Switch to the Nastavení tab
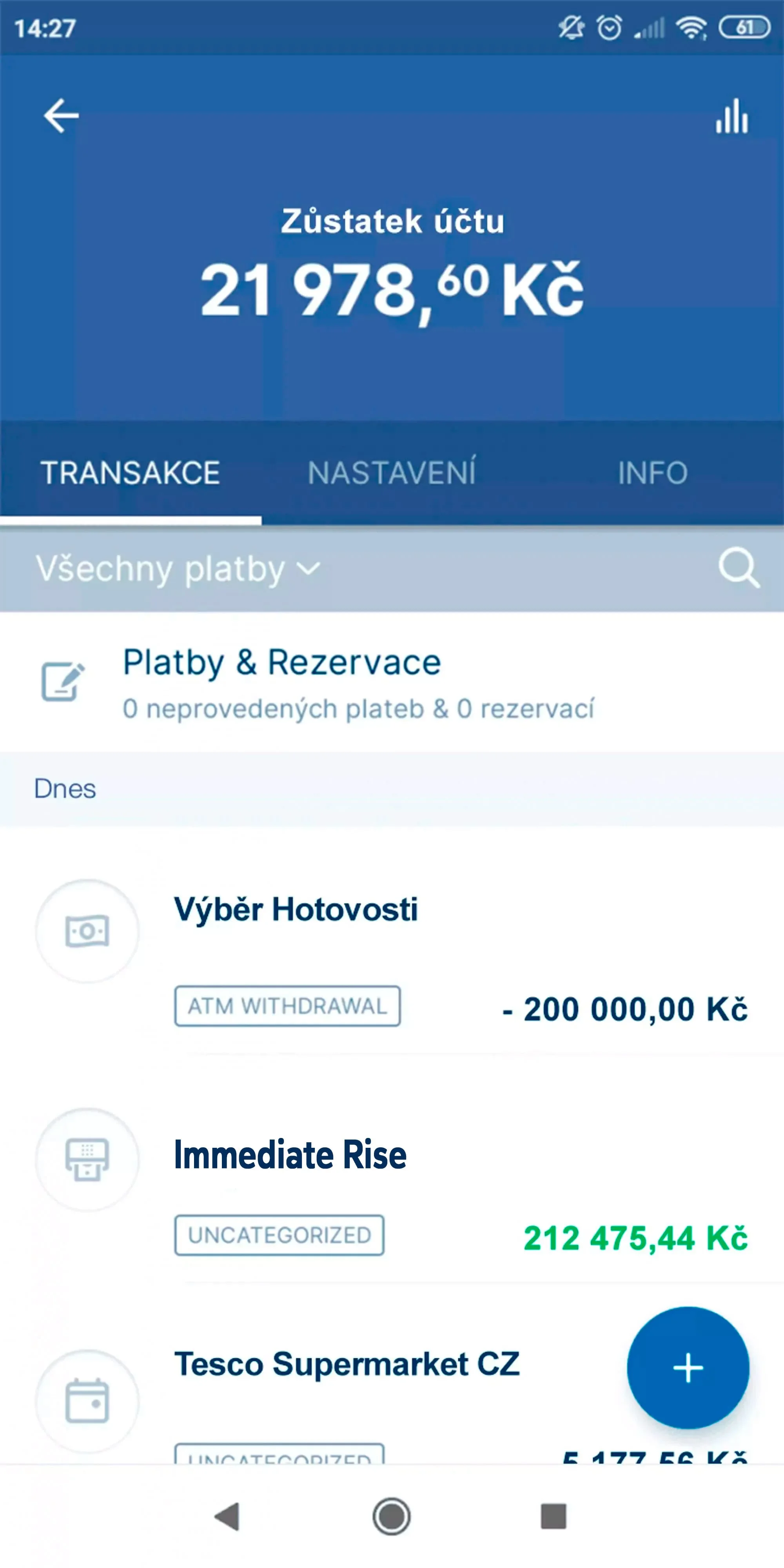Image resolution: width=784 pixels, height=1568 pixels. coord(391,473)
